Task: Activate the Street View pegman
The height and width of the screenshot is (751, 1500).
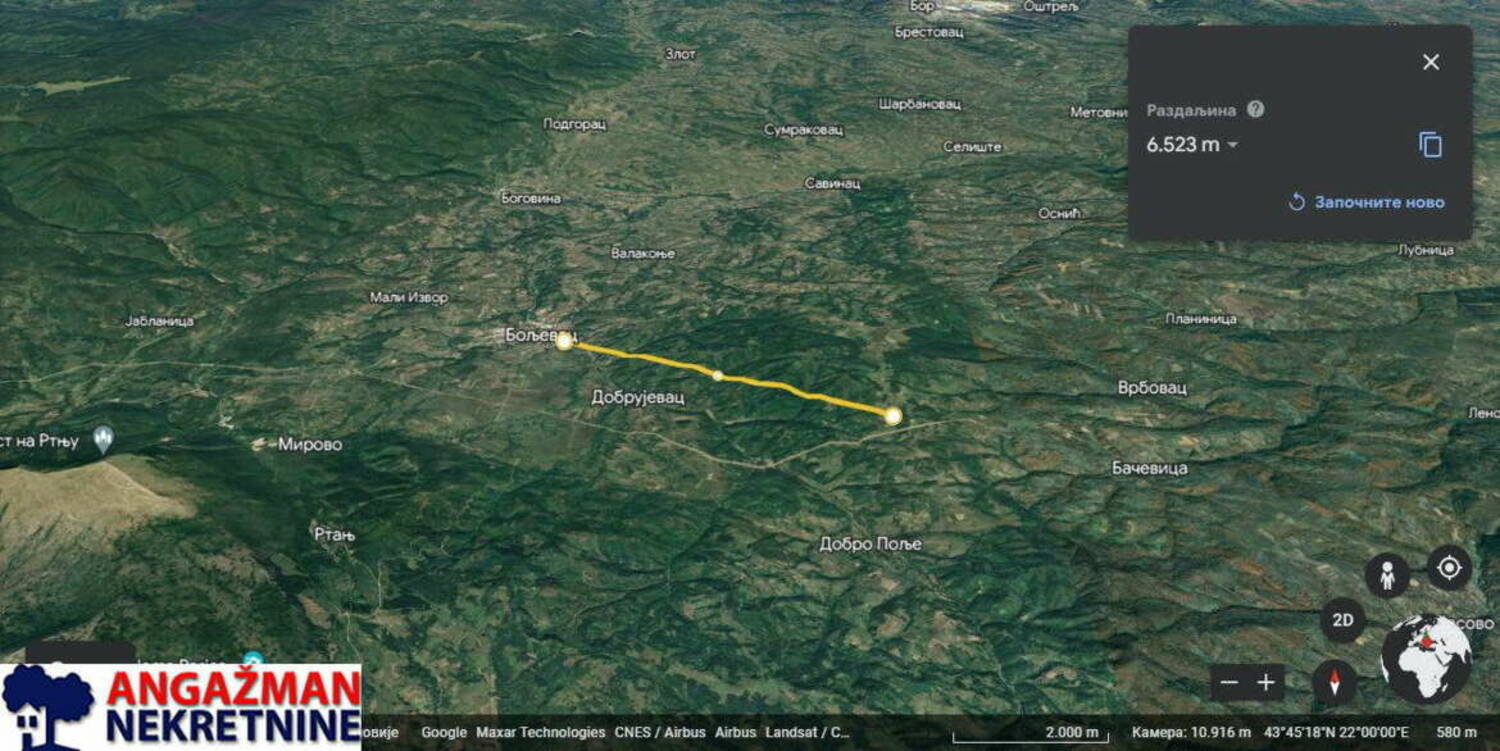Action: pyautogui.click(x=1387, y=576)
